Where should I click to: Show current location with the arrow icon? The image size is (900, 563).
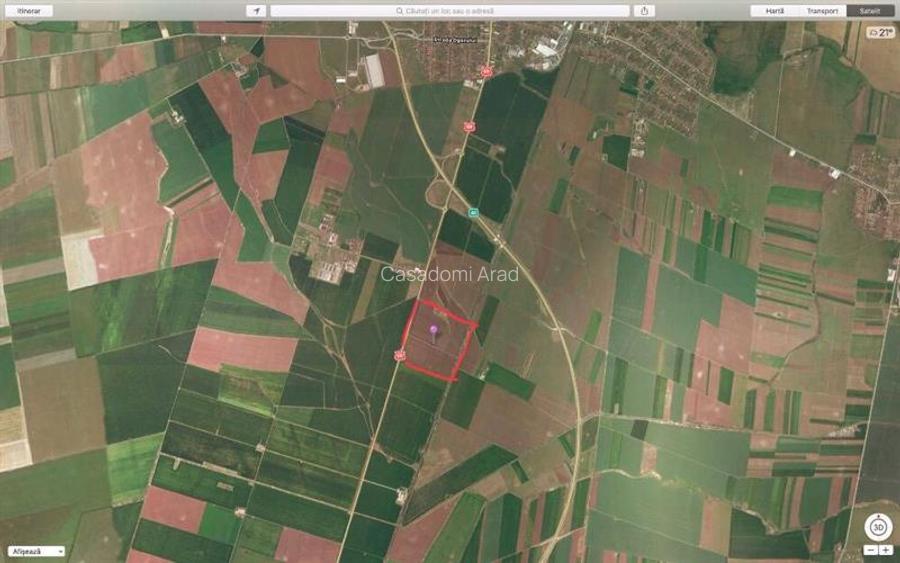tap(256, 11)
